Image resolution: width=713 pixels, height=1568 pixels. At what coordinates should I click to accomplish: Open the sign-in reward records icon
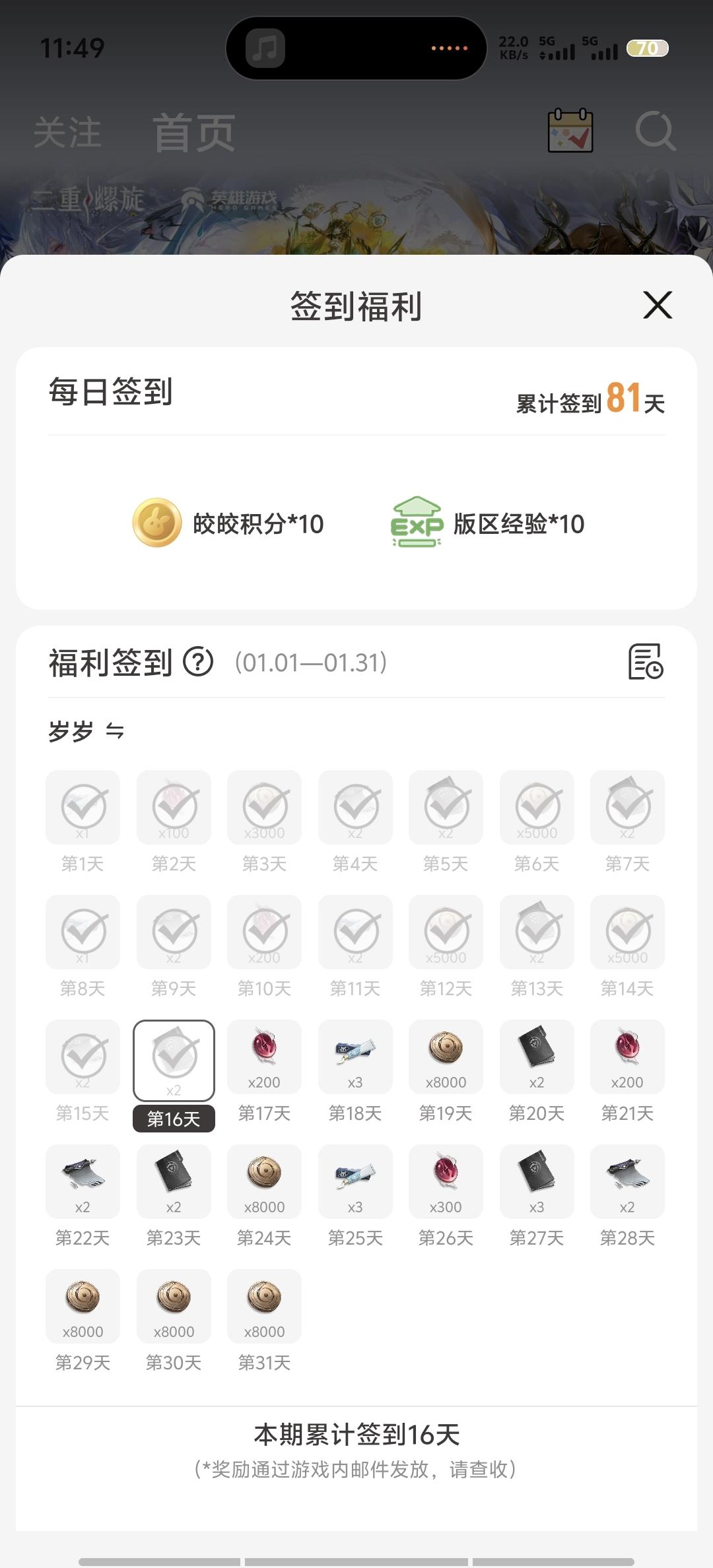645,662
